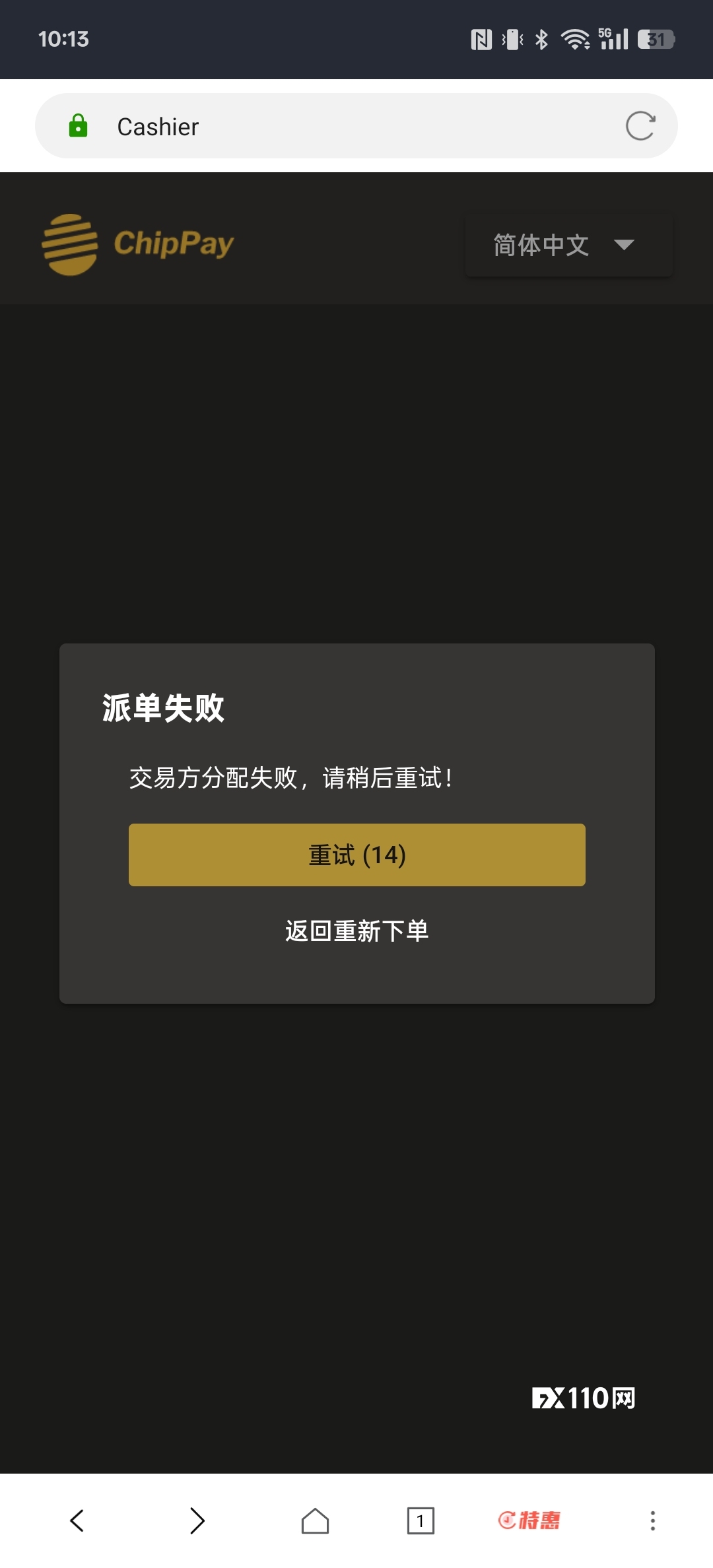
Task: Go forward in browser history
Action: pyautogui.click(x=197, y=1520)
